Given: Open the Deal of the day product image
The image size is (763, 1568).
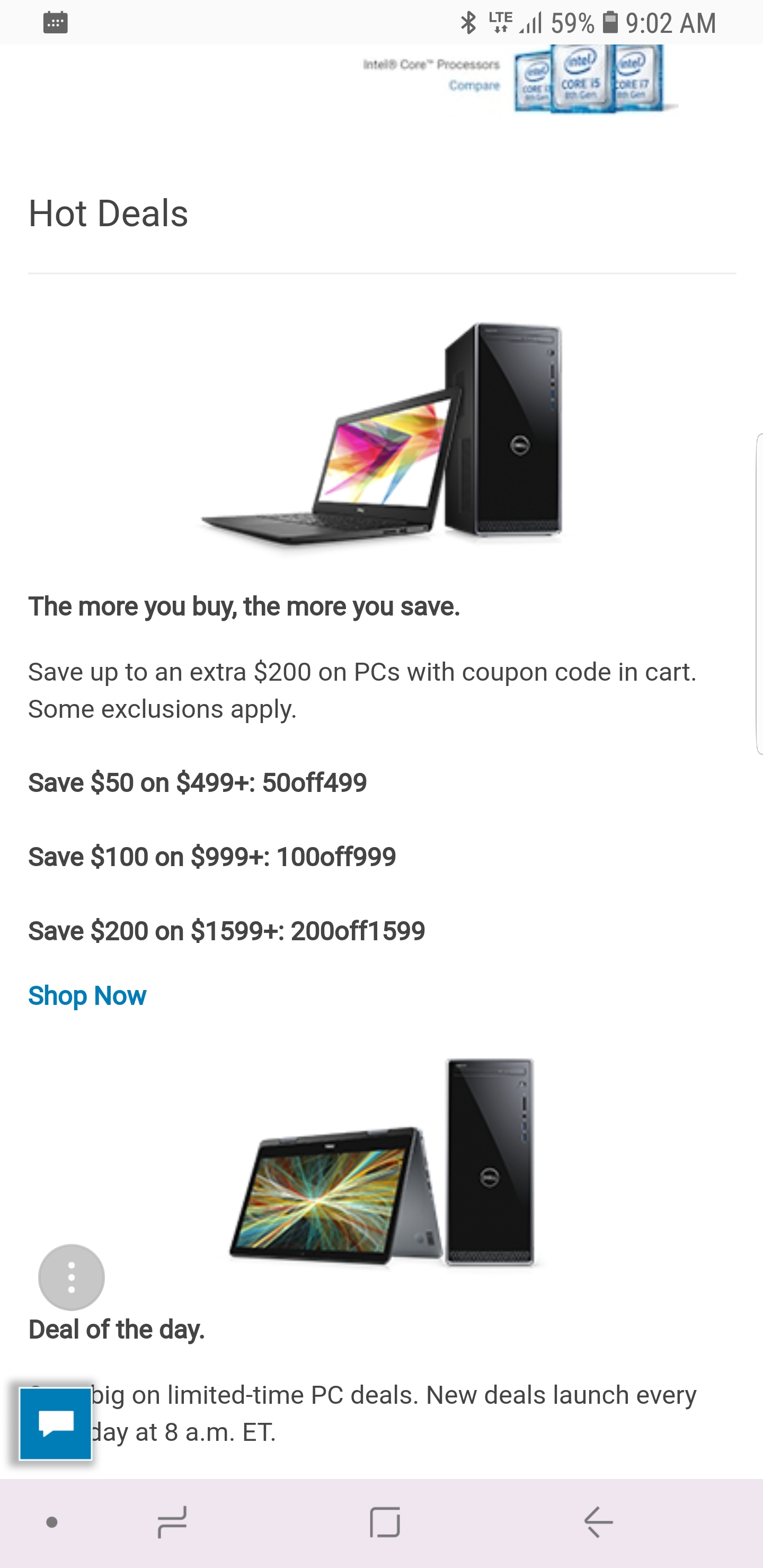Looking at the screenshot, I should 382,1163.
